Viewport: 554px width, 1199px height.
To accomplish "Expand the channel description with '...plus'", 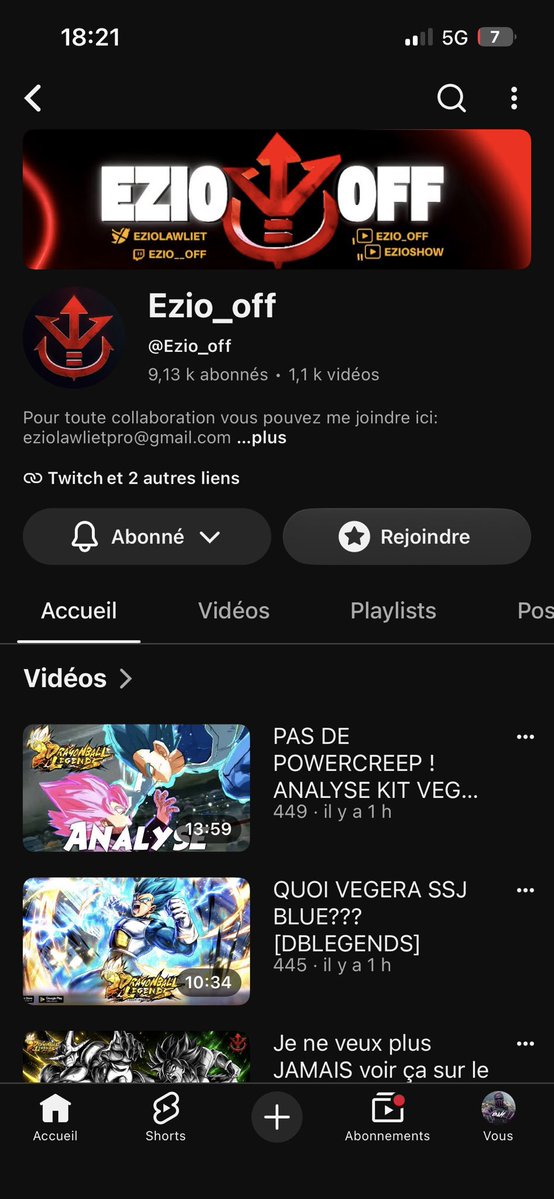I will 261,438.
